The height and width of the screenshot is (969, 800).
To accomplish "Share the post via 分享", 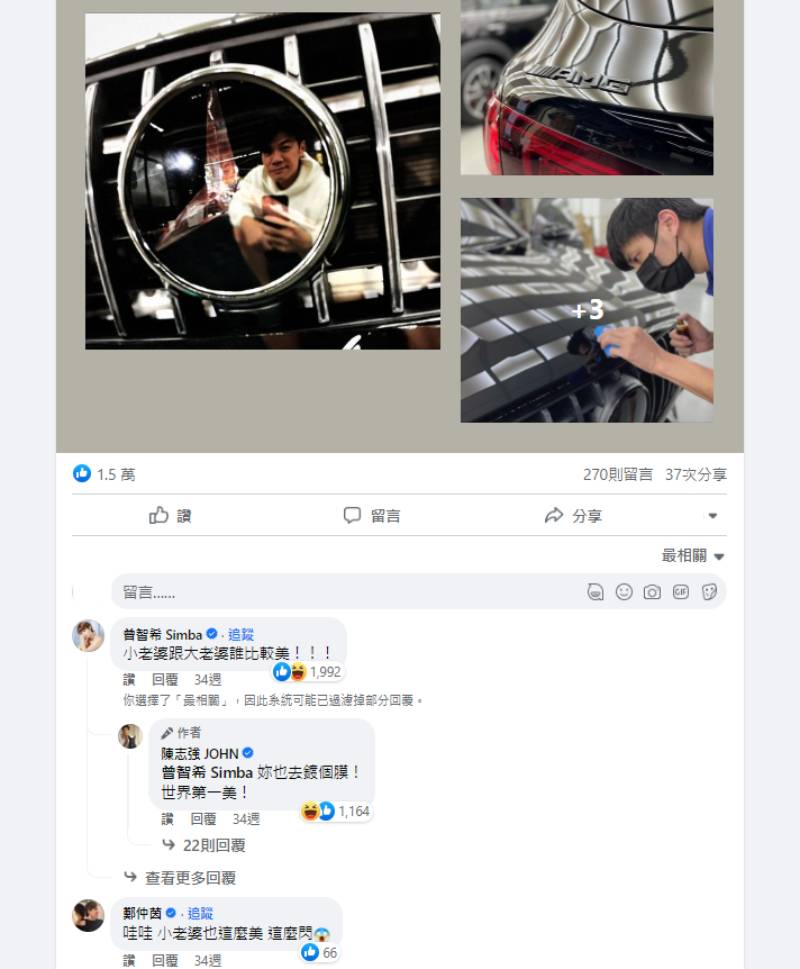I will [573, 516].
